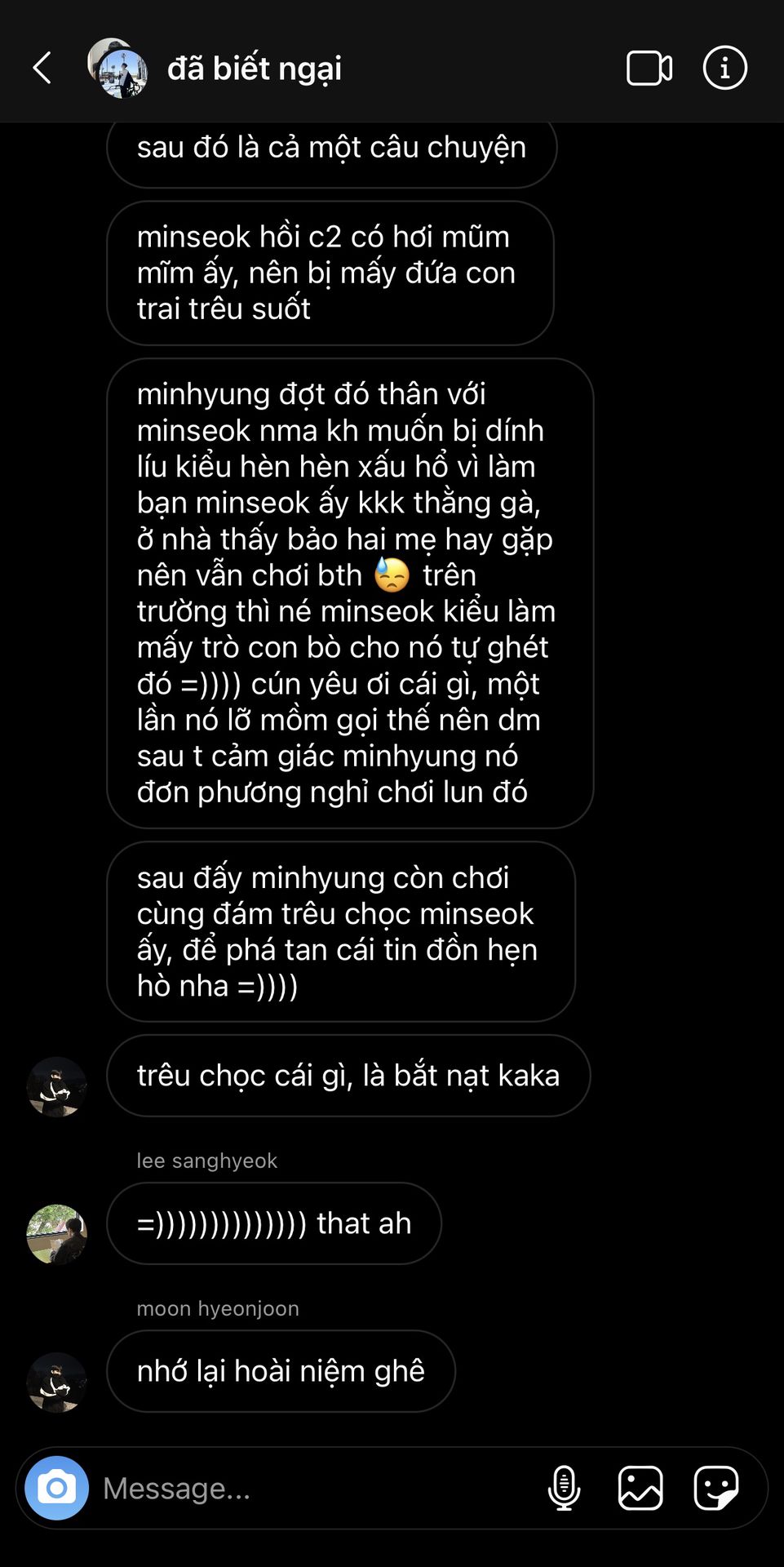The image size is (784, 1567).
Task: View lee sanghyeok's profile picture
Action: point(56,1234)
